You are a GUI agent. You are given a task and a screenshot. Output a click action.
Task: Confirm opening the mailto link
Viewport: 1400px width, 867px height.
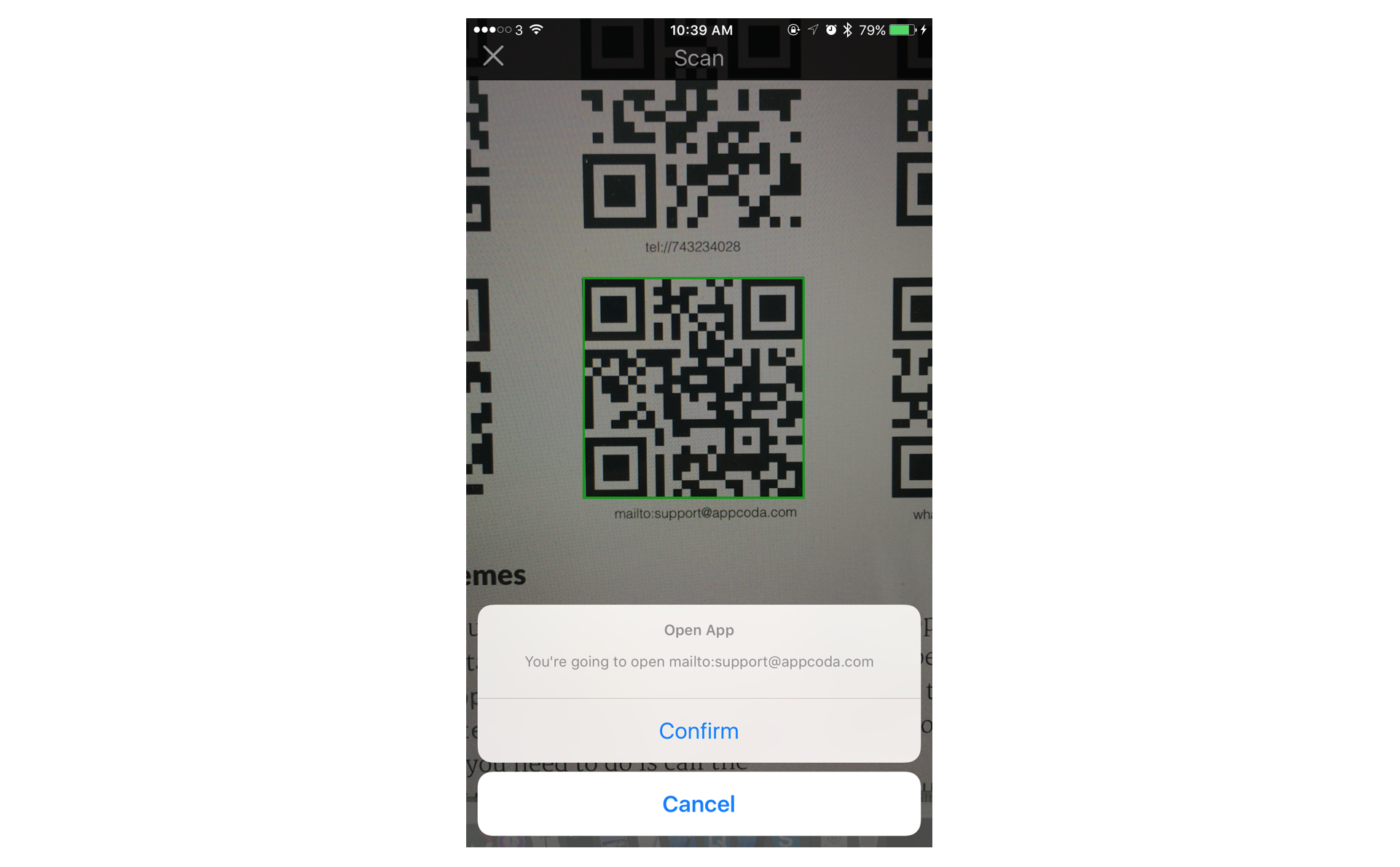699,731
